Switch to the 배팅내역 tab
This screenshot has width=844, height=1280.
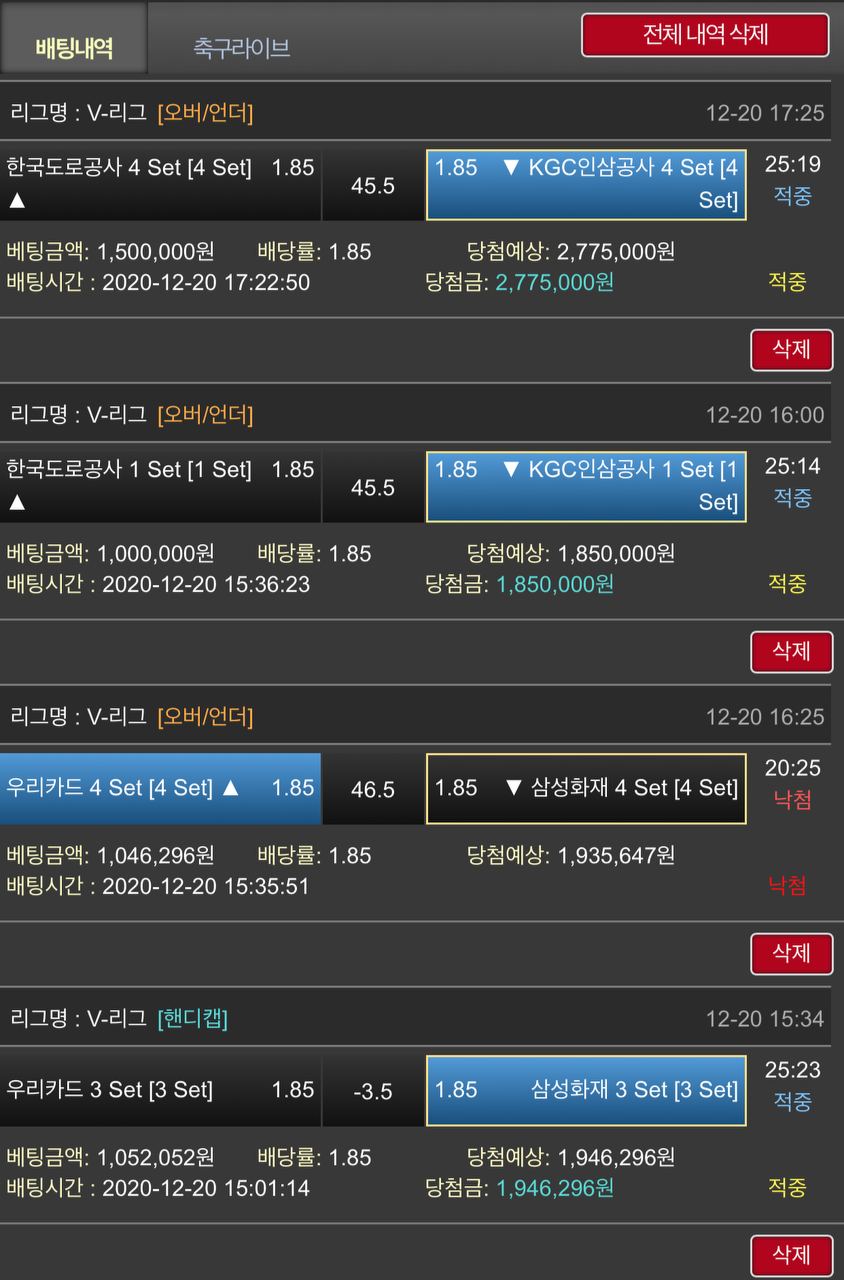click(74, 47)
